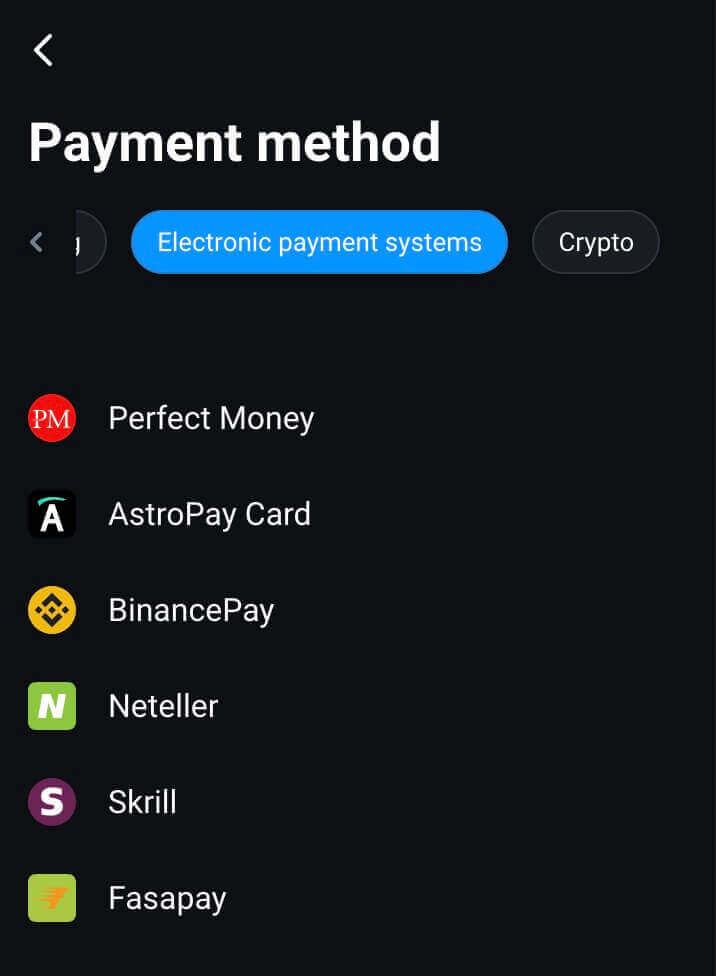This screenshot has width=716, height=976.
Task: Go back using the top arrow
Action: point(43,50)
